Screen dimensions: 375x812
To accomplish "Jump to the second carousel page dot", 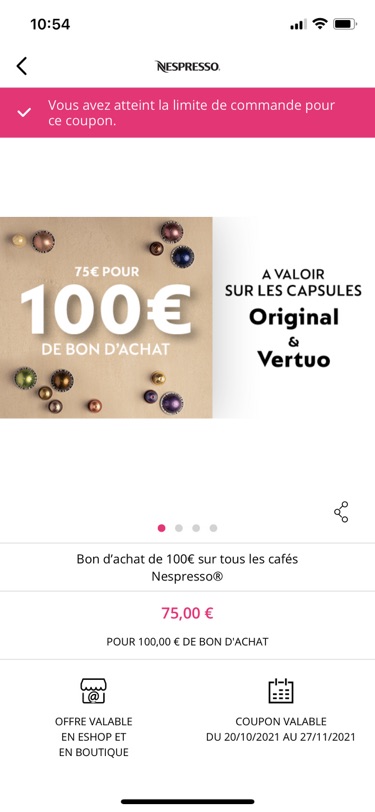I will [179, 528].
